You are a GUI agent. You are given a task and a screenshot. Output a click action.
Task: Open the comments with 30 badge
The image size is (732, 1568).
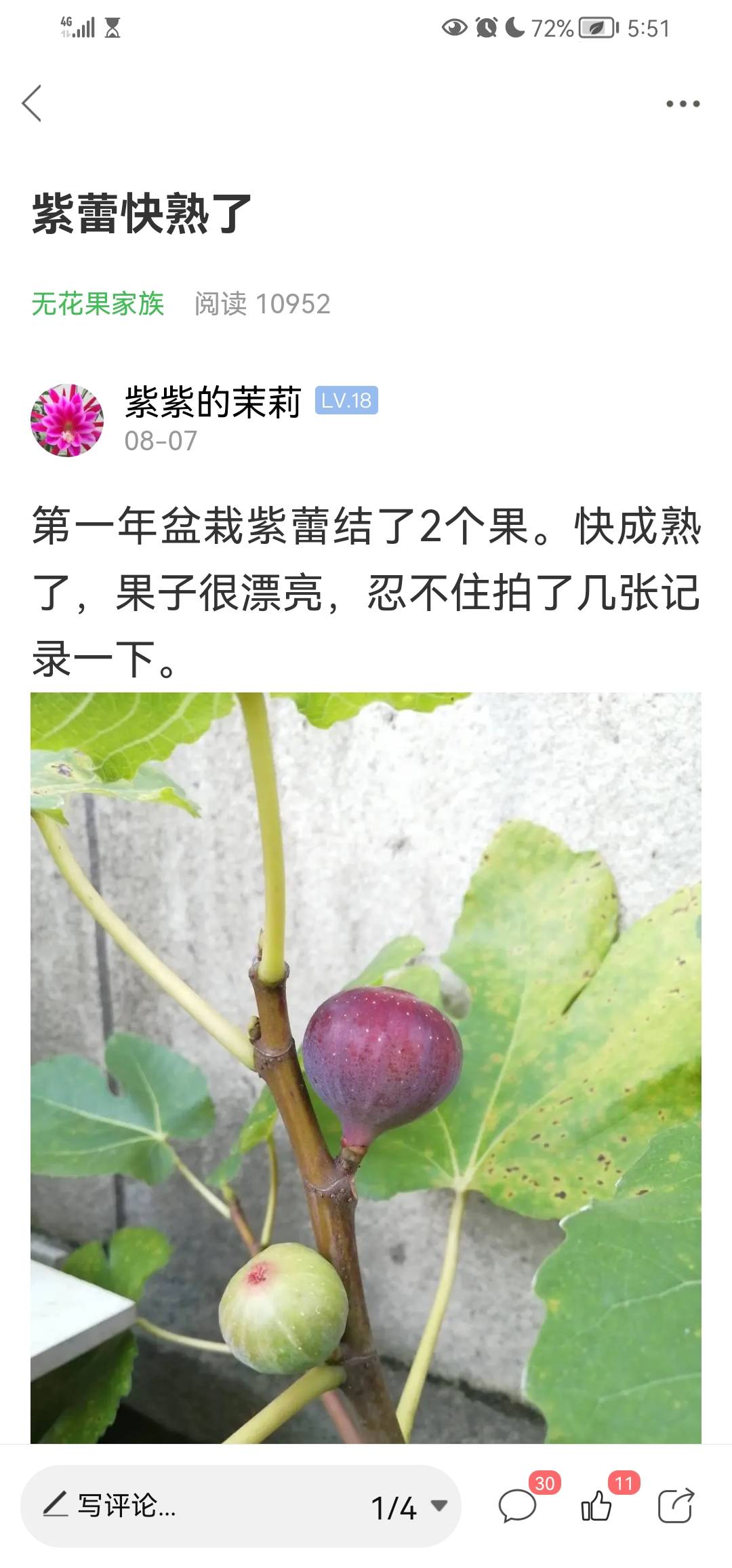click(518, 1506)
